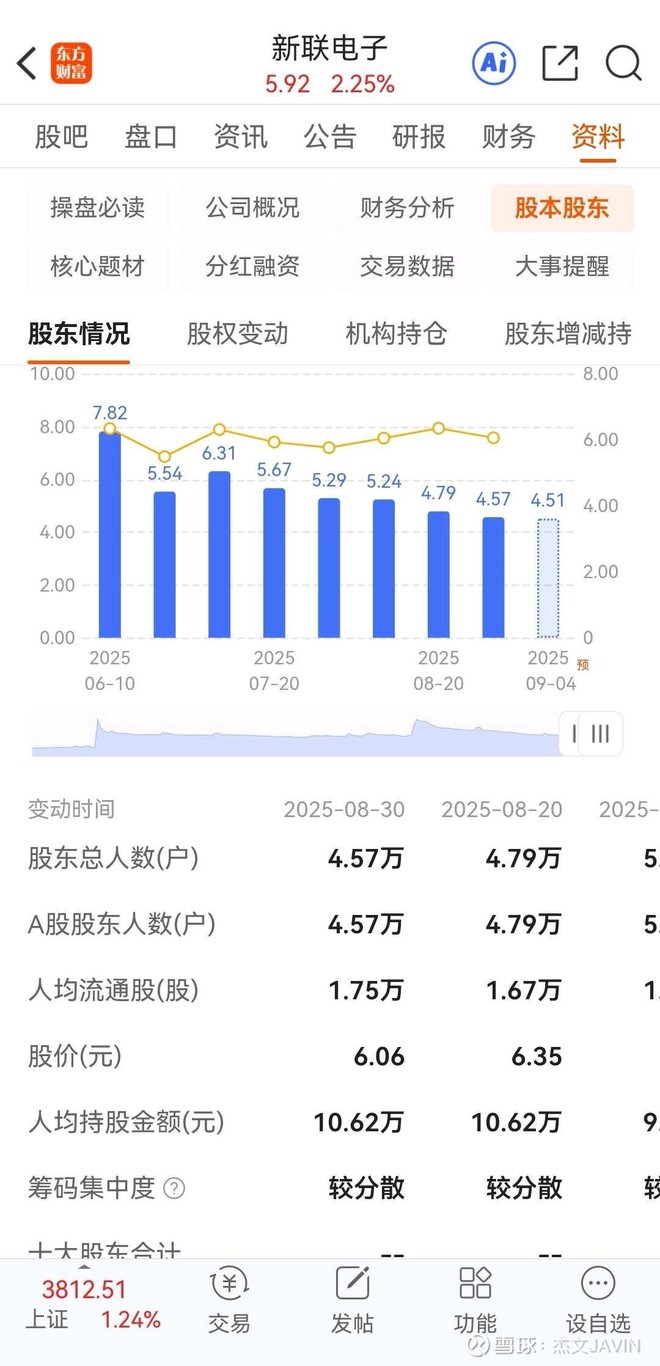Go back using the back arrow
The image size is (660, 1366).
[x=27, y=64]
